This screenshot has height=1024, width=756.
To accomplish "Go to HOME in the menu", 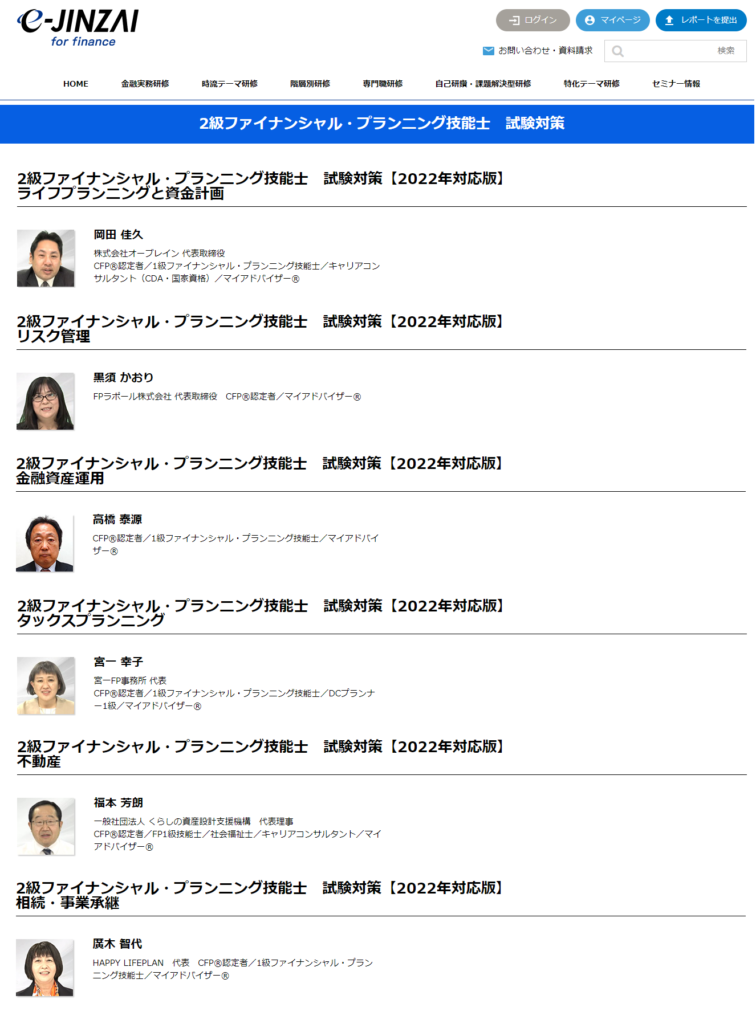I will tap(76, 84).
